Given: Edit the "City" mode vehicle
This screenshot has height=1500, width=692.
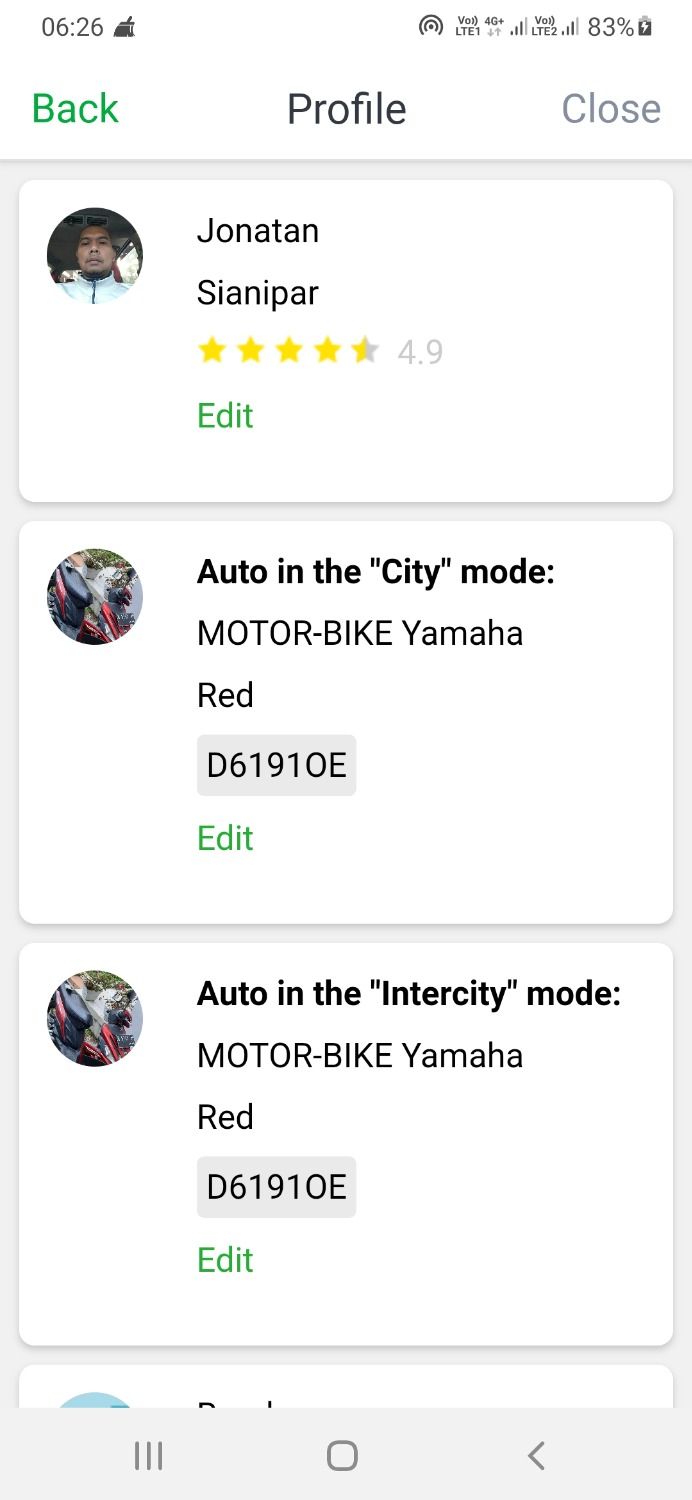Looking at the screenshot, I should coord(225,838).
